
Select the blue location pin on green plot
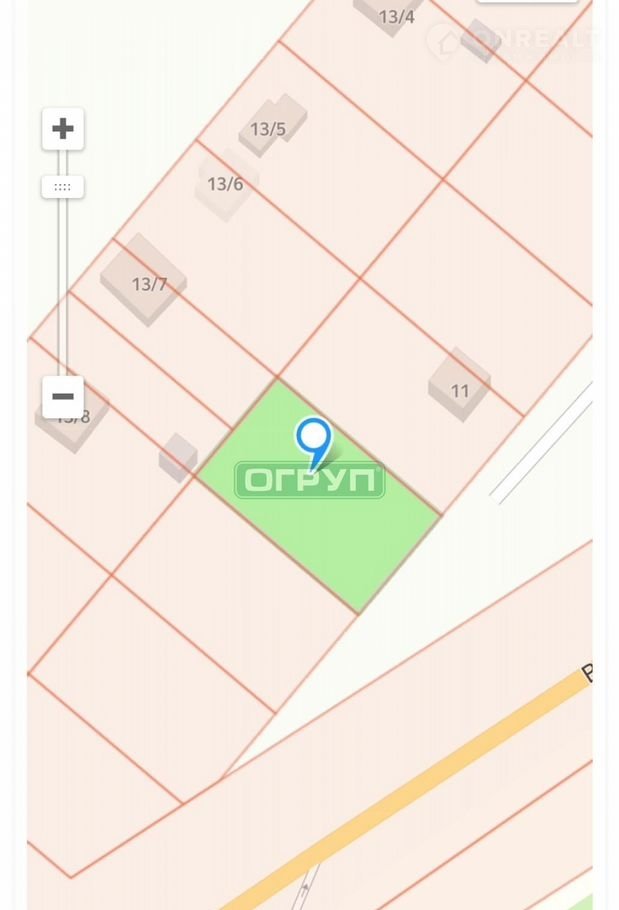pos(314,441)
